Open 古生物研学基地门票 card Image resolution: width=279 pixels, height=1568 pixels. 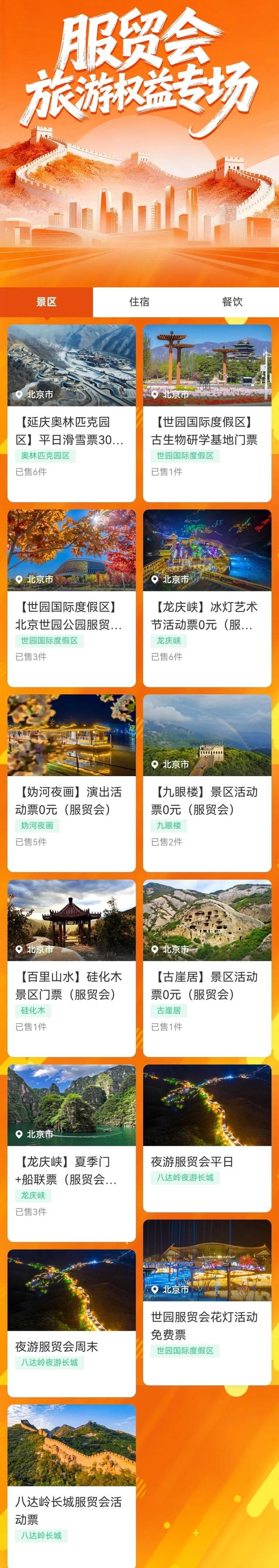pyautogui.click(x=207, y=413)
